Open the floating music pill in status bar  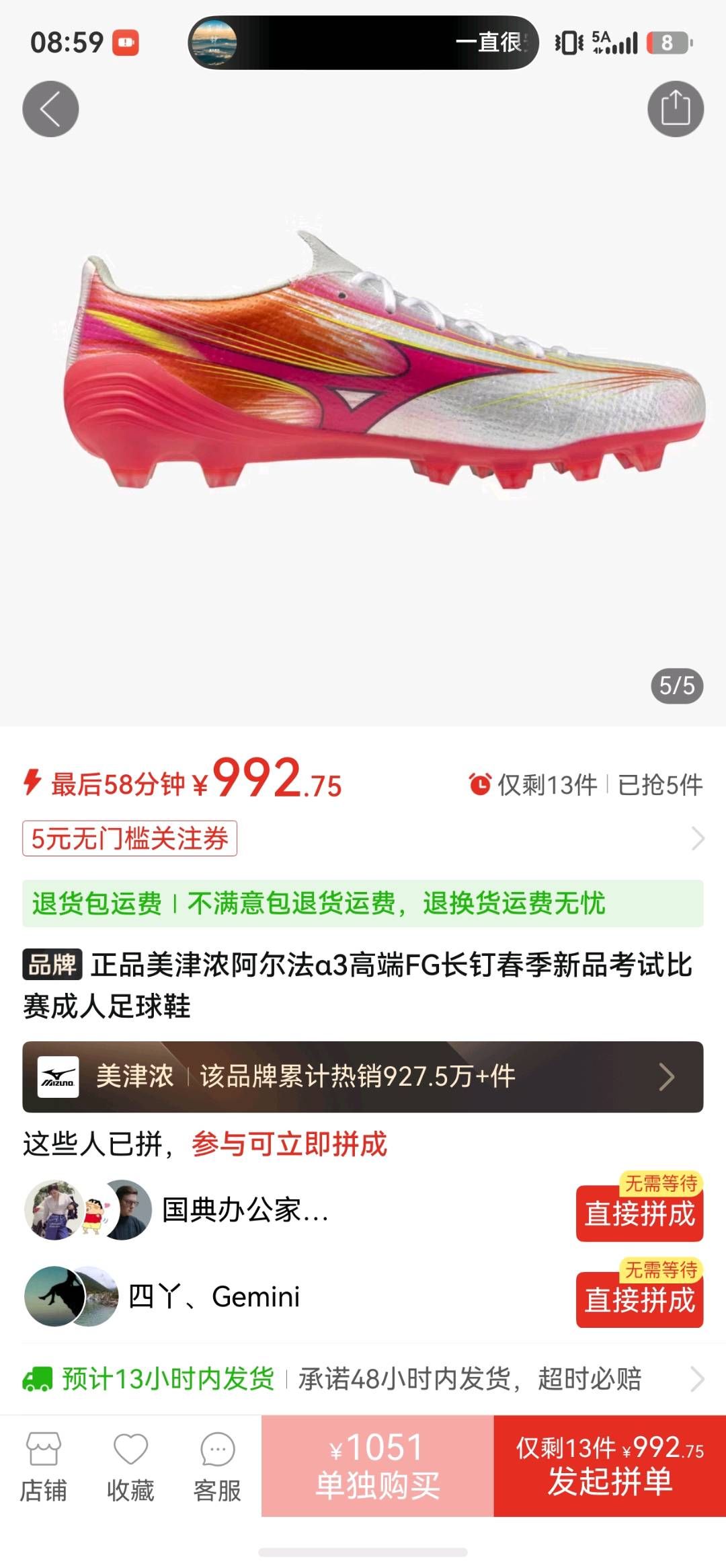coord(363,42)
